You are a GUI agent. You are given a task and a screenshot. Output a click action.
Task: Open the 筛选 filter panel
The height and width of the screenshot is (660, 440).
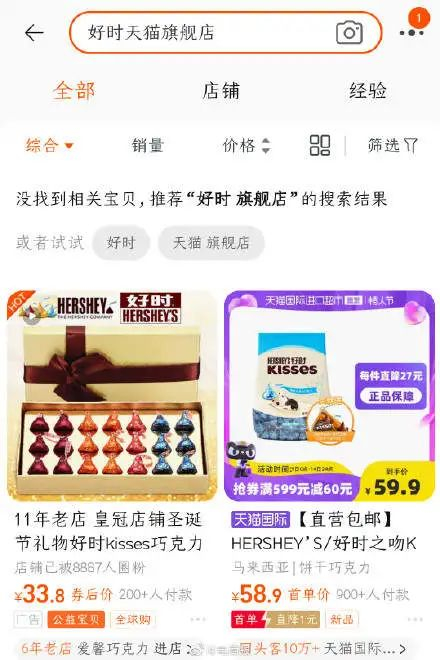(x=393, y=146)
